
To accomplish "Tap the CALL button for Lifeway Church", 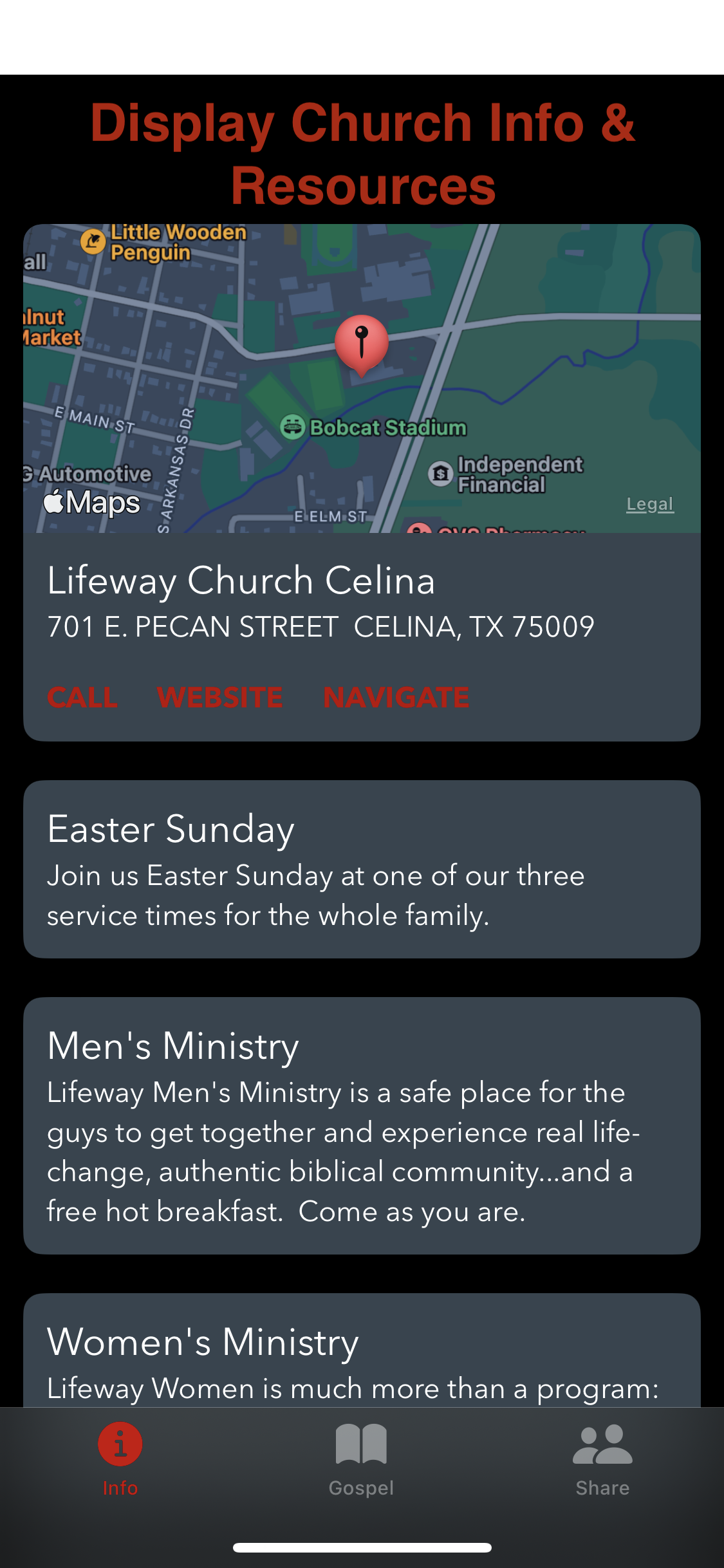I will [82, 698].
